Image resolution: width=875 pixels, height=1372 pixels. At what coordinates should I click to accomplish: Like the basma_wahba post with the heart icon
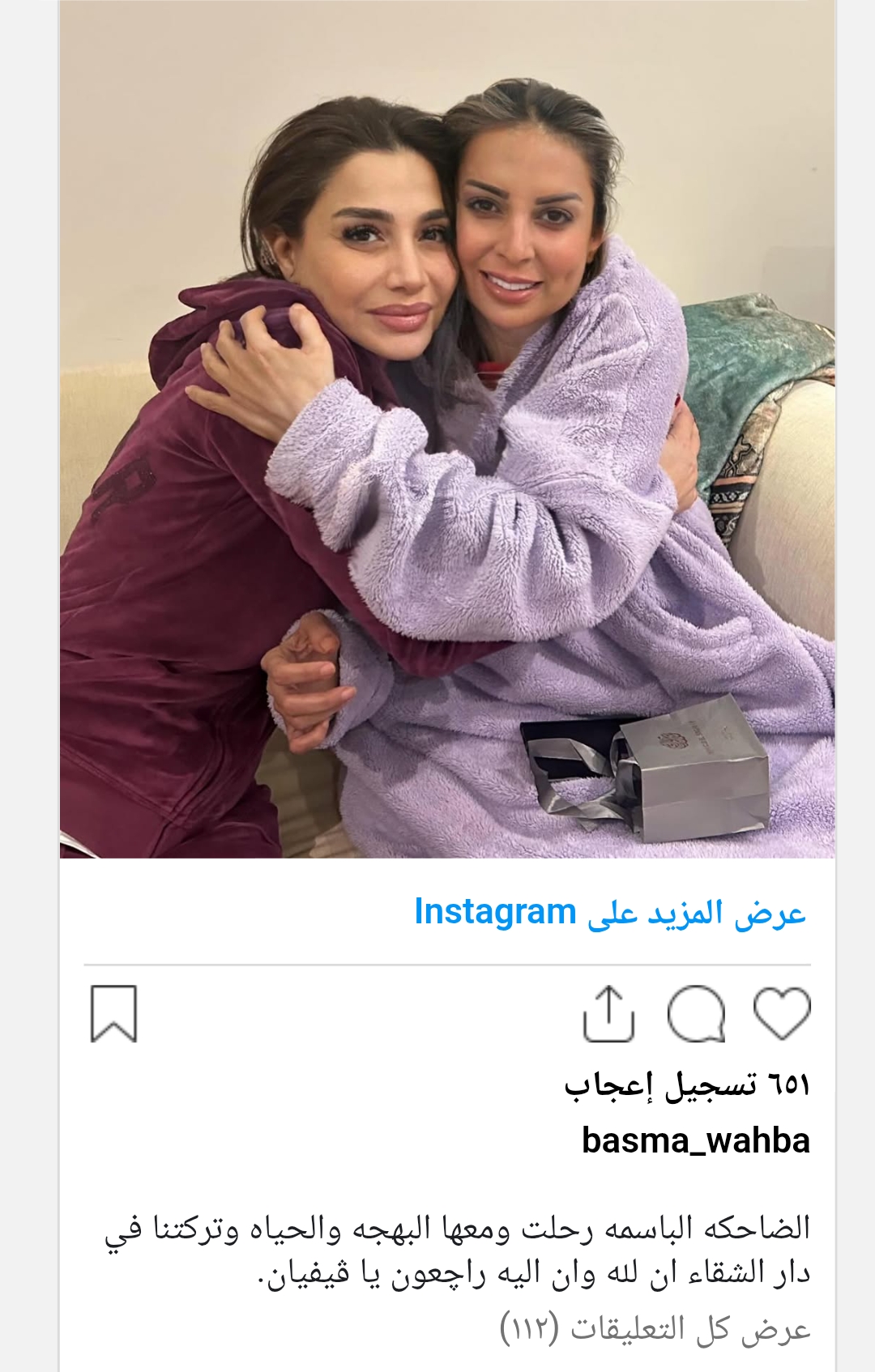(781, 1012)
